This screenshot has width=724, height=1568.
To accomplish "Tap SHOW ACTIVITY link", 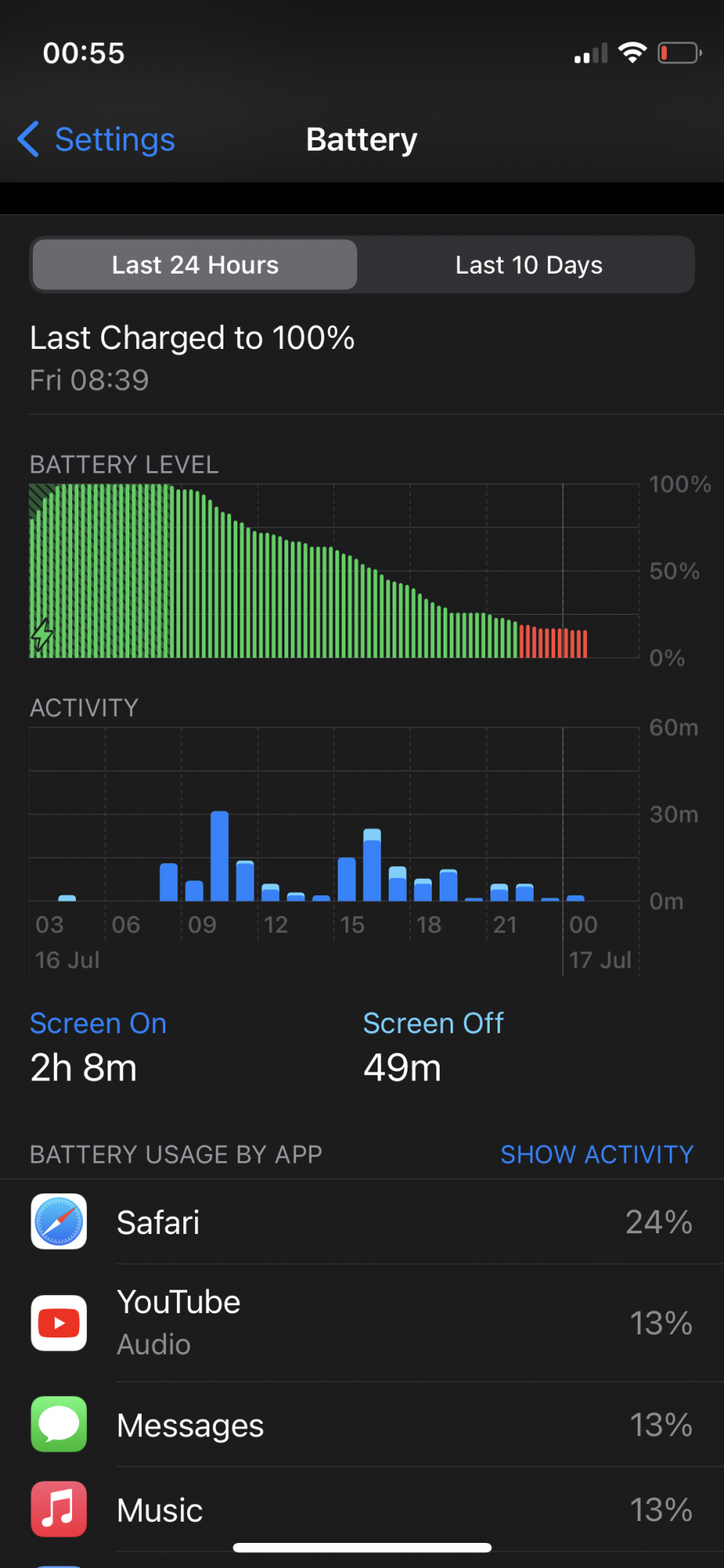I will [596, 1154].
